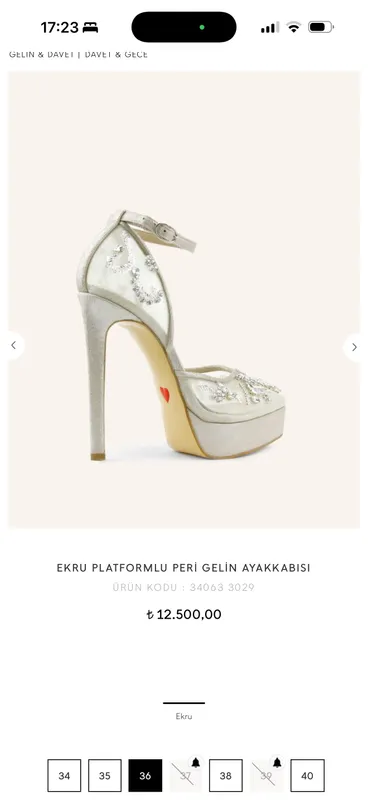Choose size 35
The image size is (368, 800).
coord(105,776)
